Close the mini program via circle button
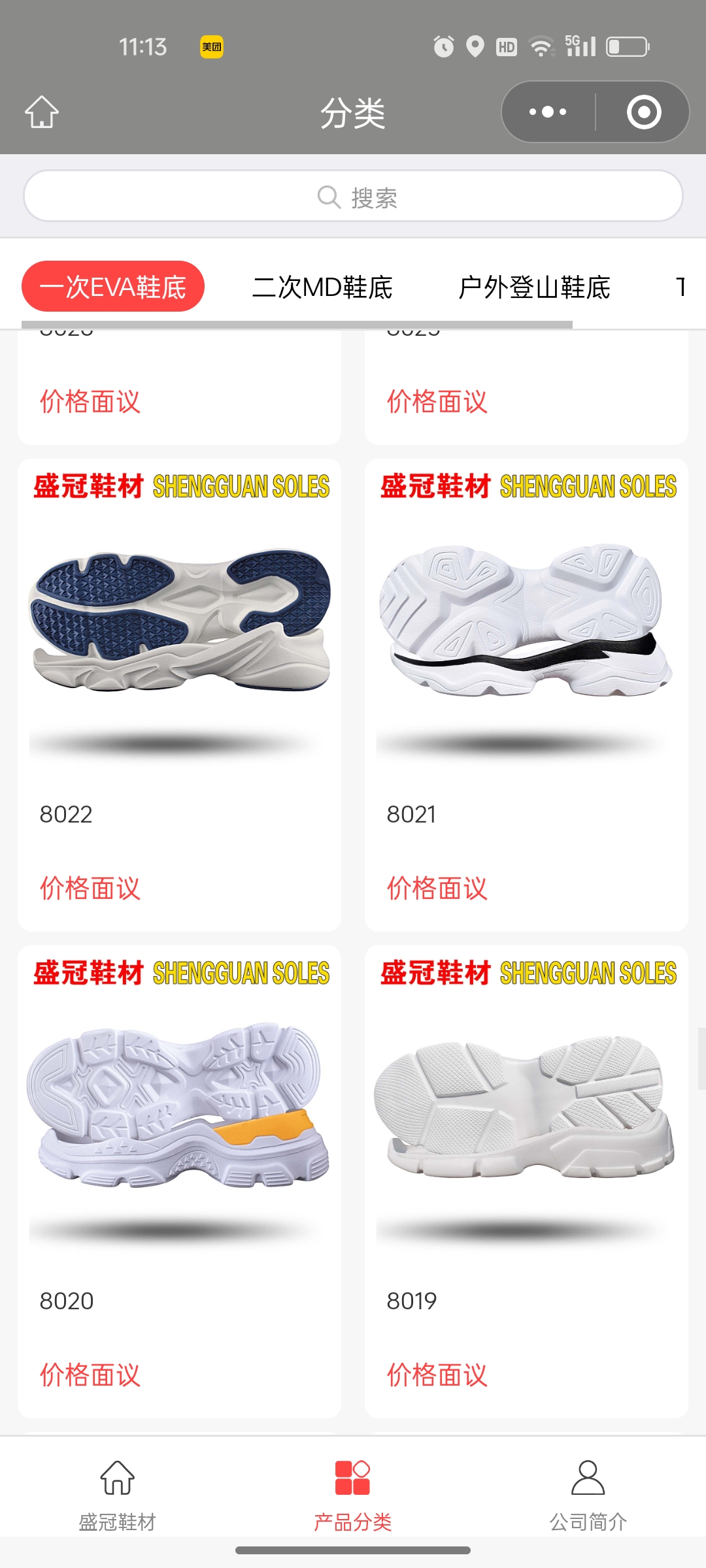Image resolution: width=706 pixels, height=1568 pixels. [x=644, y=112]
